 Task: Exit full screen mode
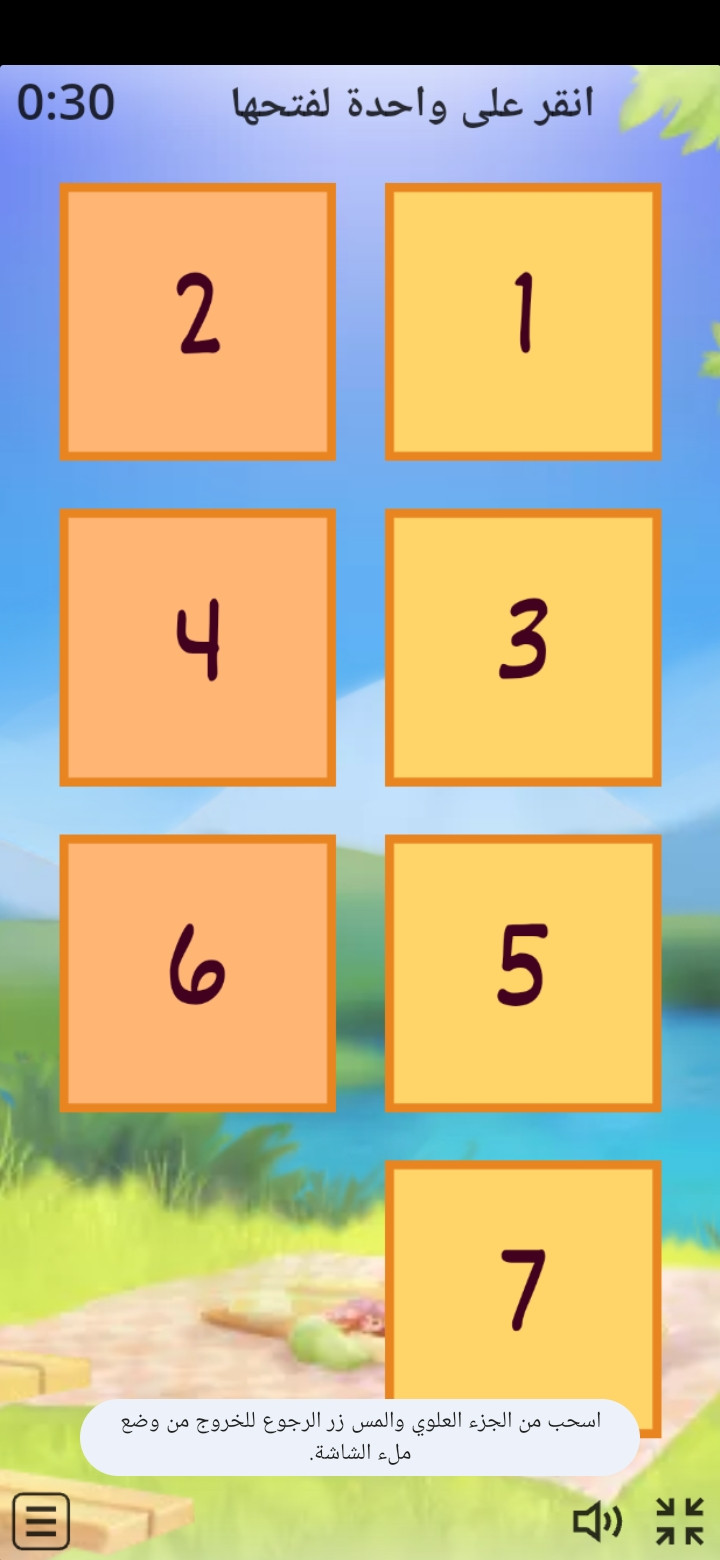(680, 1521)
